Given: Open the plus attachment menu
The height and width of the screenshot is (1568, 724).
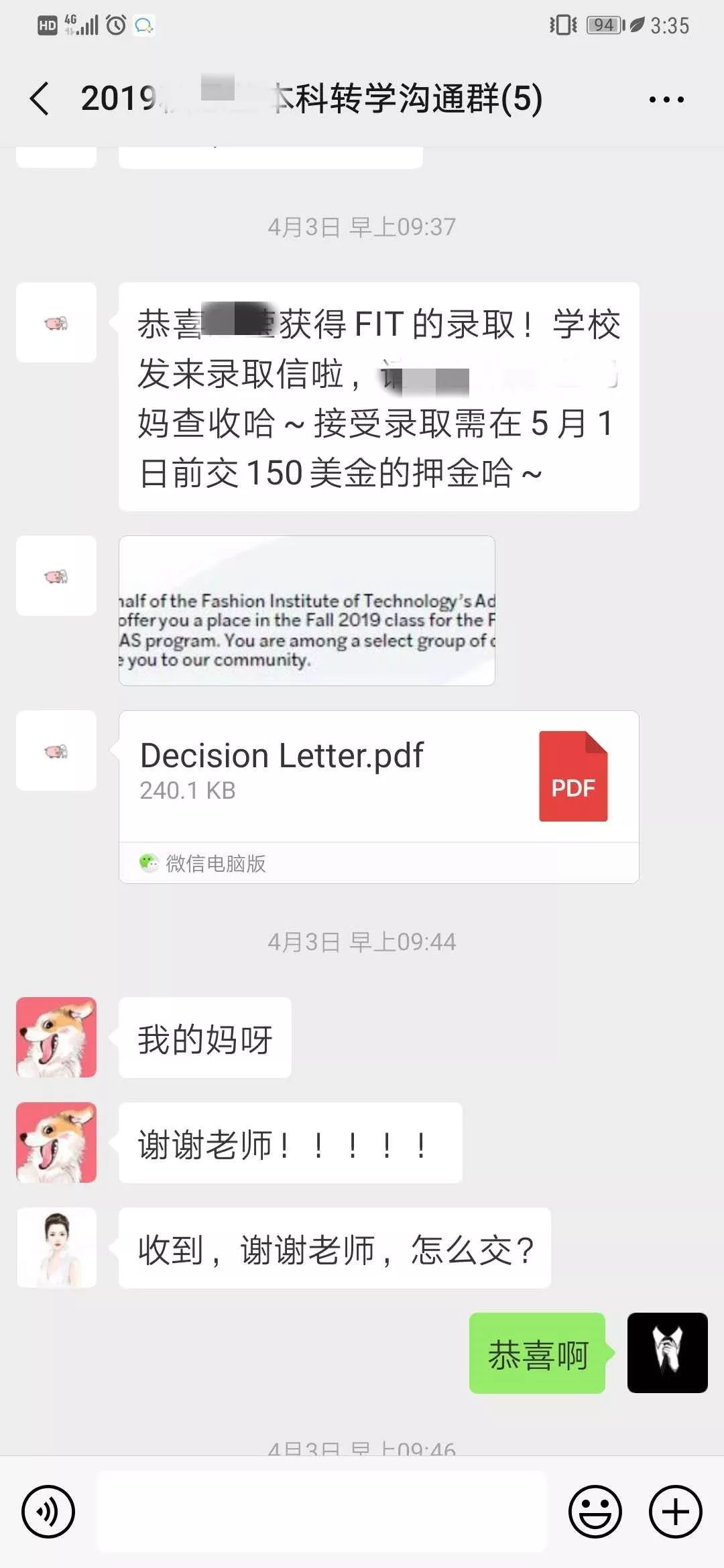Looking at the screenshot, I should pos(675,1512).
